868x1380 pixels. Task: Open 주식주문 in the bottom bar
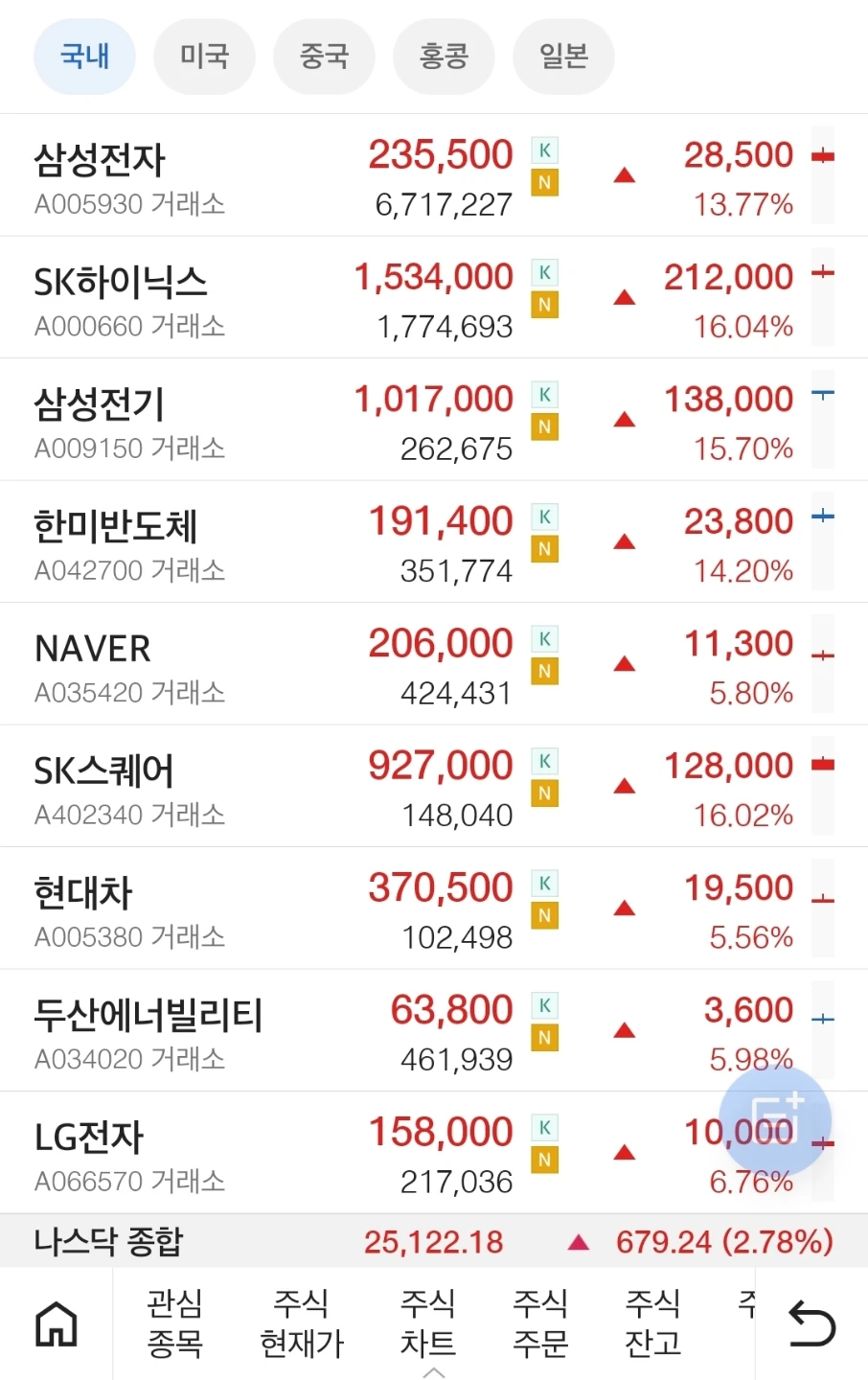click(540, 1323)
